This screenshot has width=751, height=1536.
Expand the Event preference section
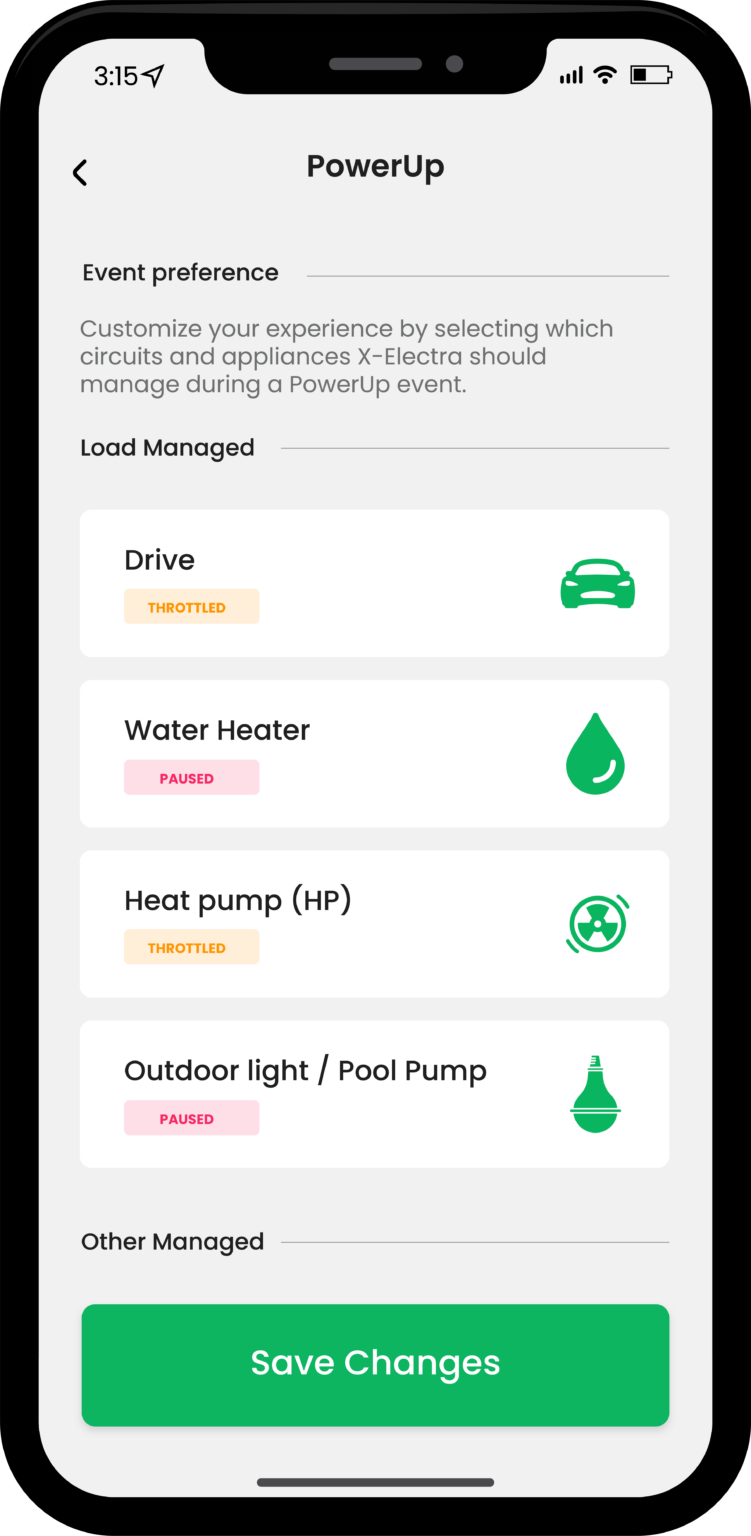click(180, 272)
